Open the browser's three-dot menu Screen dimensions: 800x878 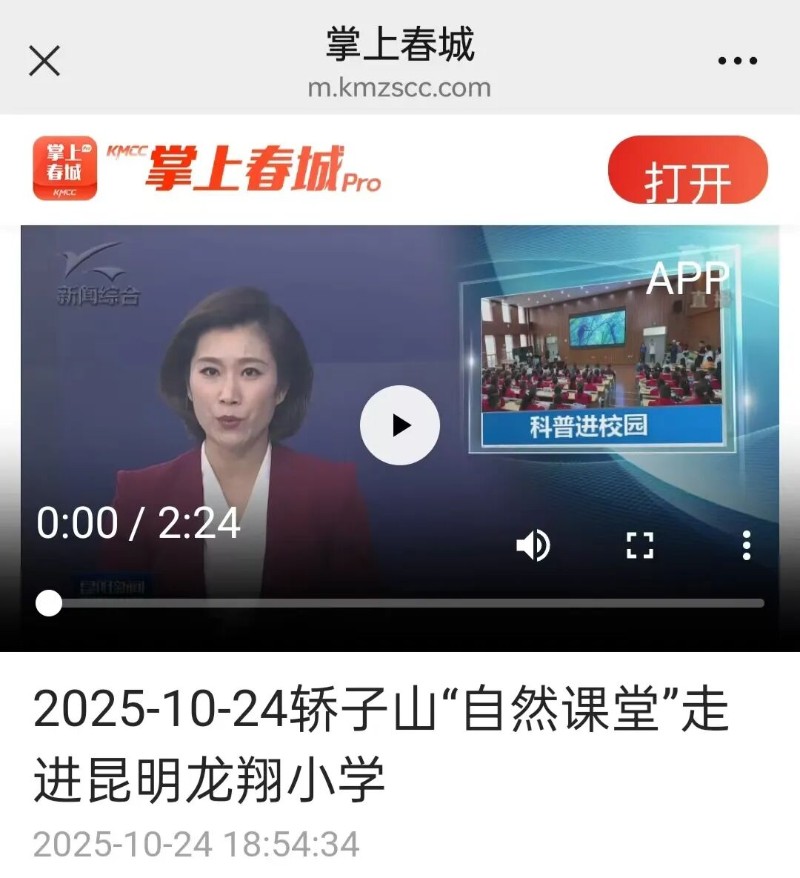tap(737, 61)
